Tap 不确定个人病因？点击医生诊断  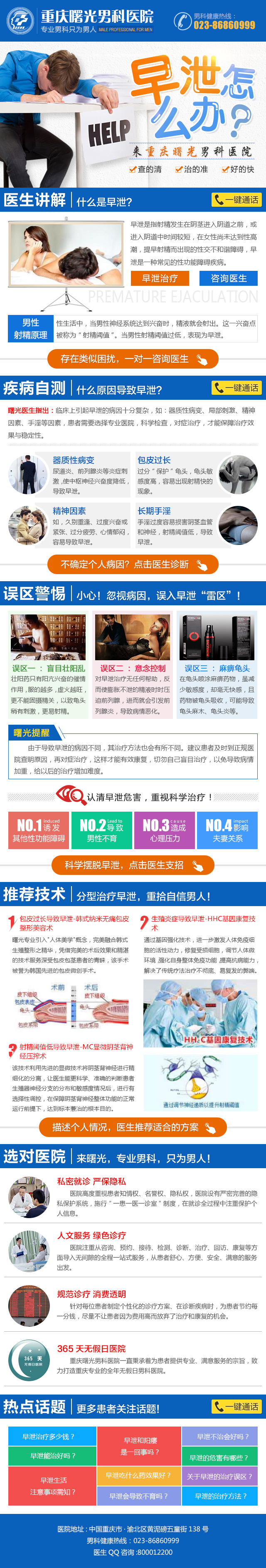pyautogui.click(x=133, y=564)
